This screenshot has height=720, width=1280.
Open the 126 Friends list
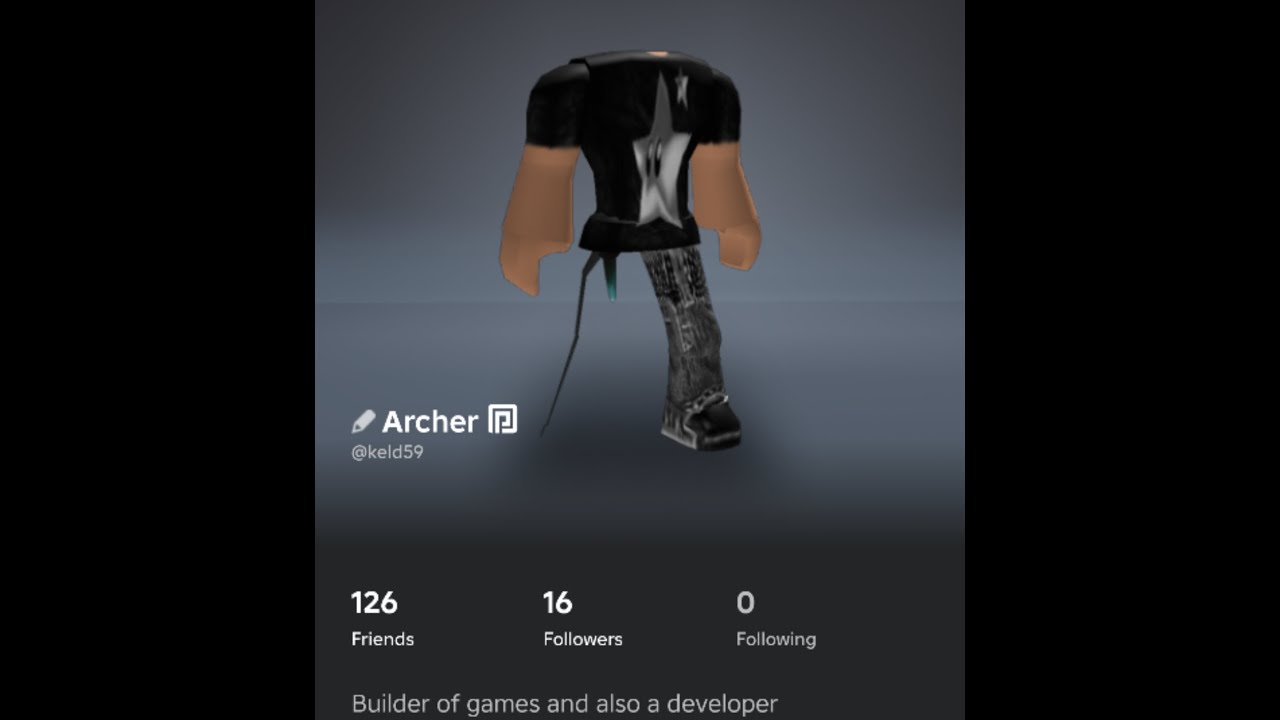pos(381,619)
